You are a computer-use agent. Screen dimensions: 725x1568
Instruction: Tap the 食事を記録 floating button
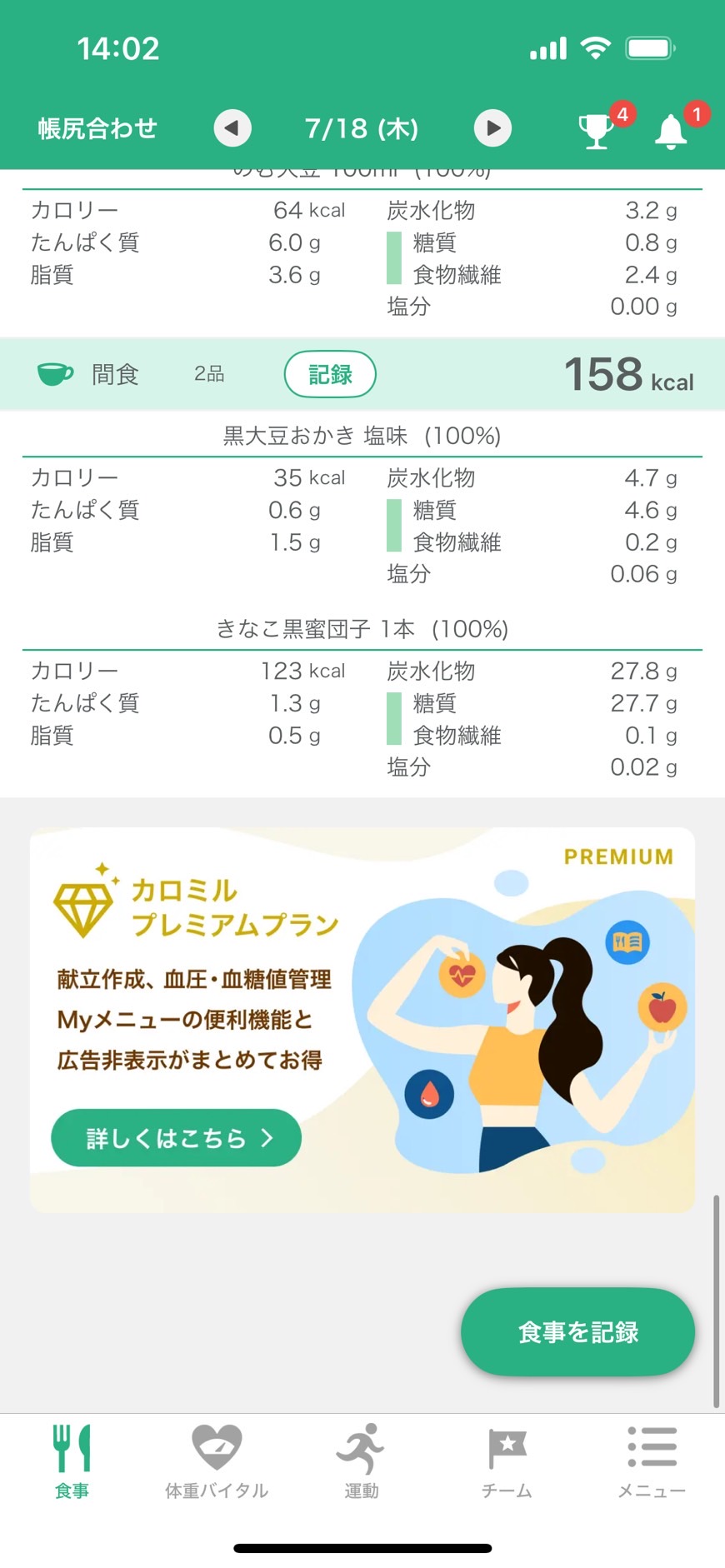(x=577, y=1331)
